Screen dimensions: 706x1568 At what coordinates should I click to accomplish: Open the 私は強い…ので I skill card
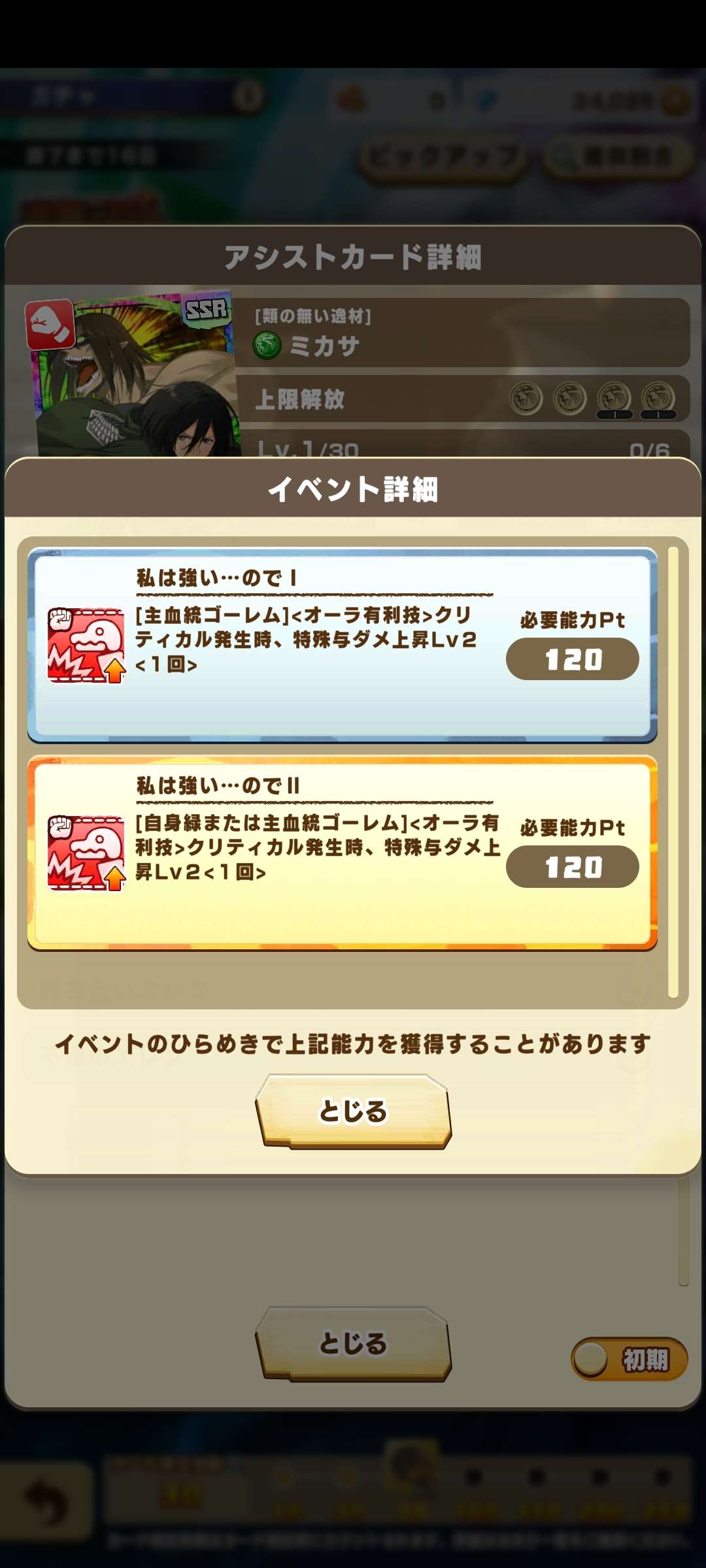pyautogui.click(x=342, y=645)
